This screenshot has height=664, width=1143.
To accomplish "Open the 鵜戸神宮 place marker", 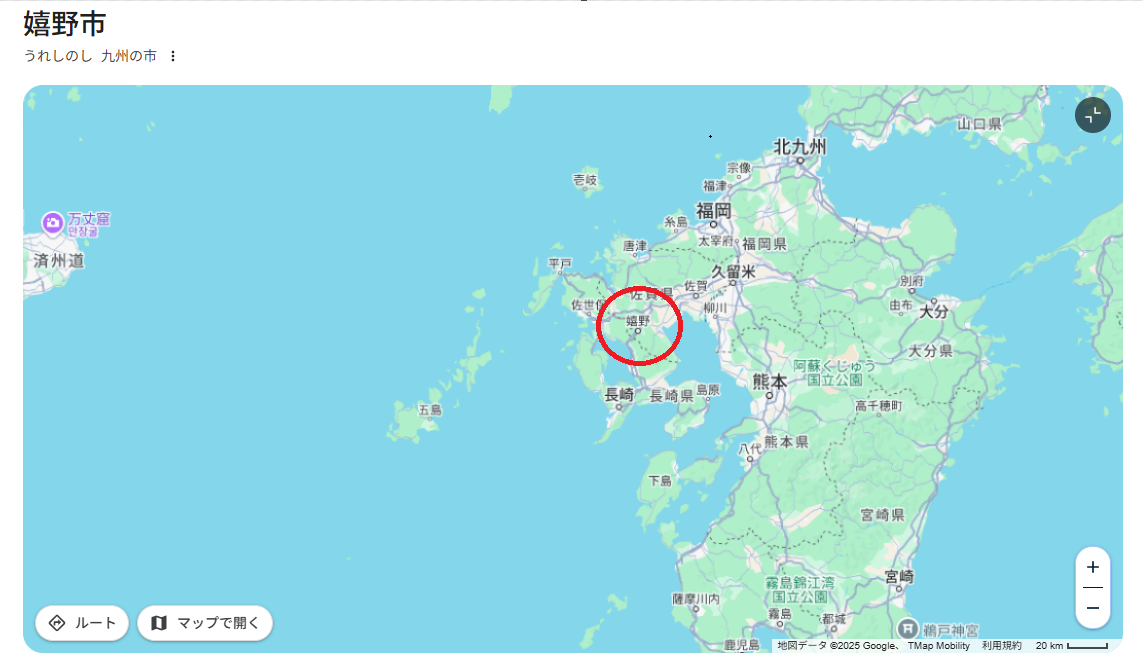I will pyautogui.click(x=908, y=628).
